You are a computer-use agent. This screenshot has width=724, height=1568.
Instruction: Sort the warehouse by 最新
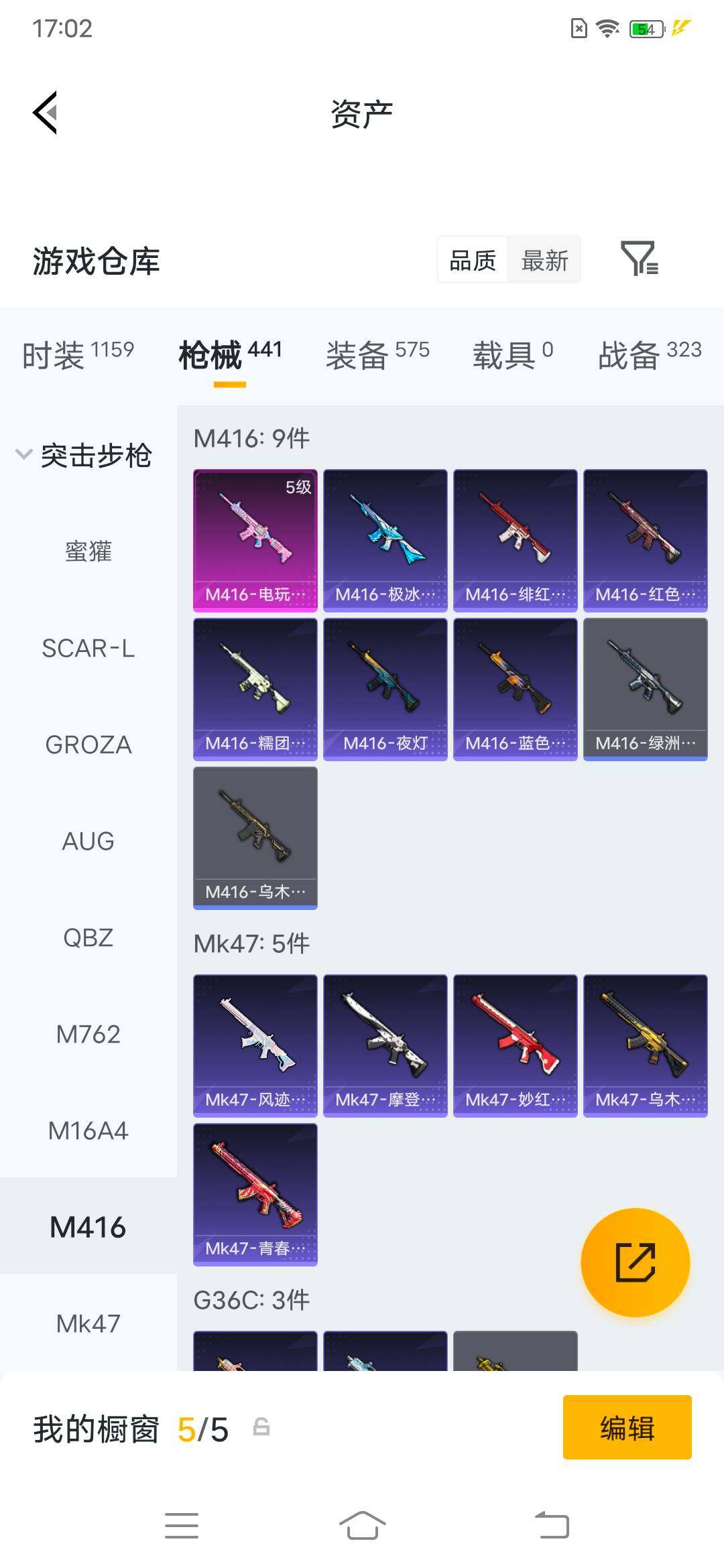[544, 260]
